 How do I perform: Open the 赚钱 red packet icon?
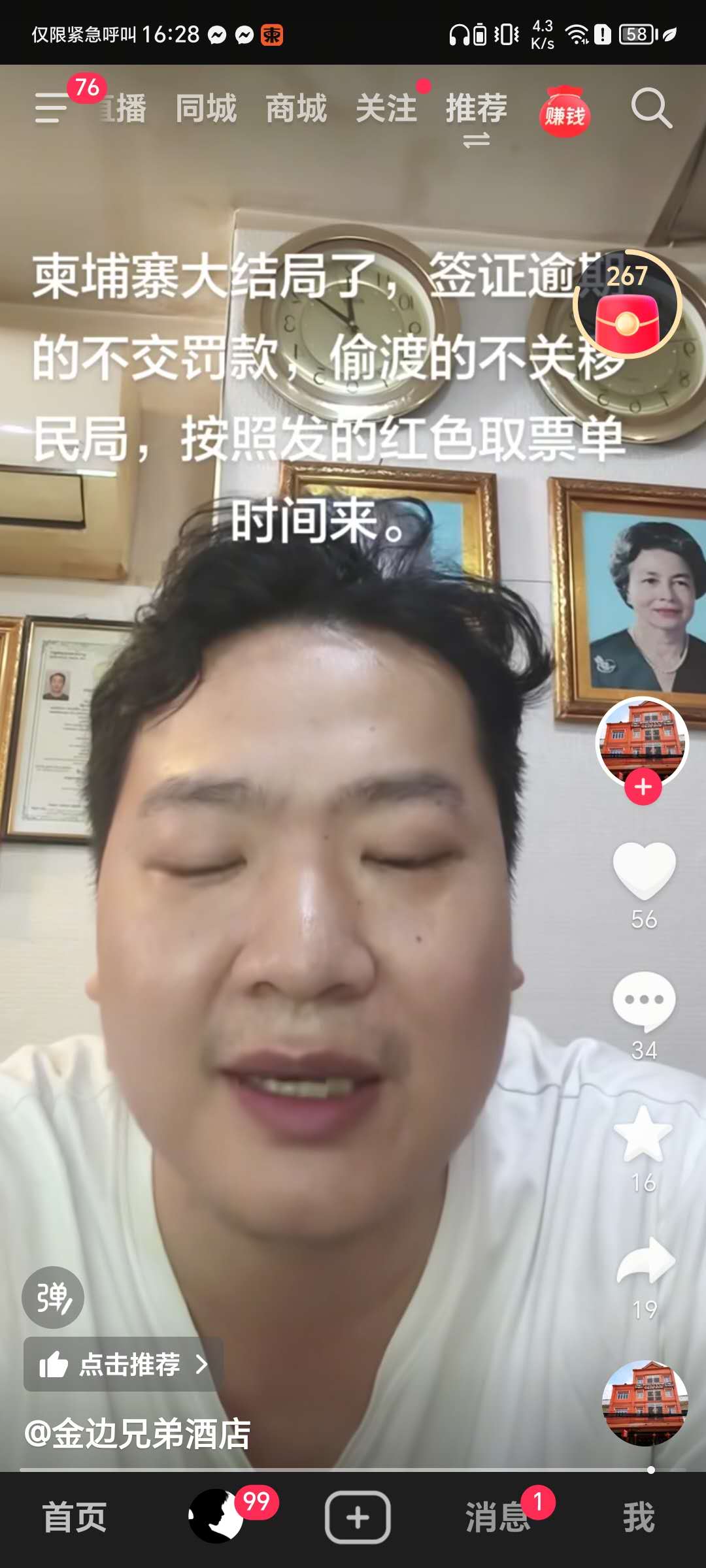(565, 113)
